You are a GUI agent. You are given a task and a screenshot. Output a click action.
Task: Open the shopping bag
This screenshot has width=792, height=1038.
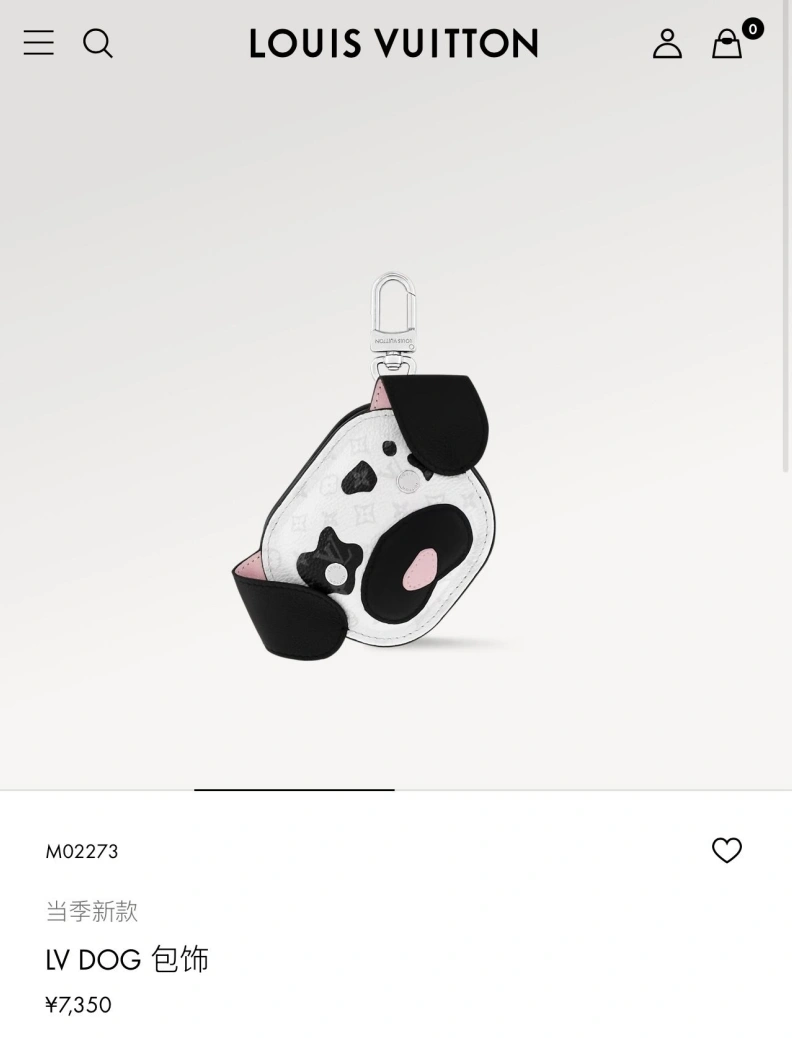[727, 44]
